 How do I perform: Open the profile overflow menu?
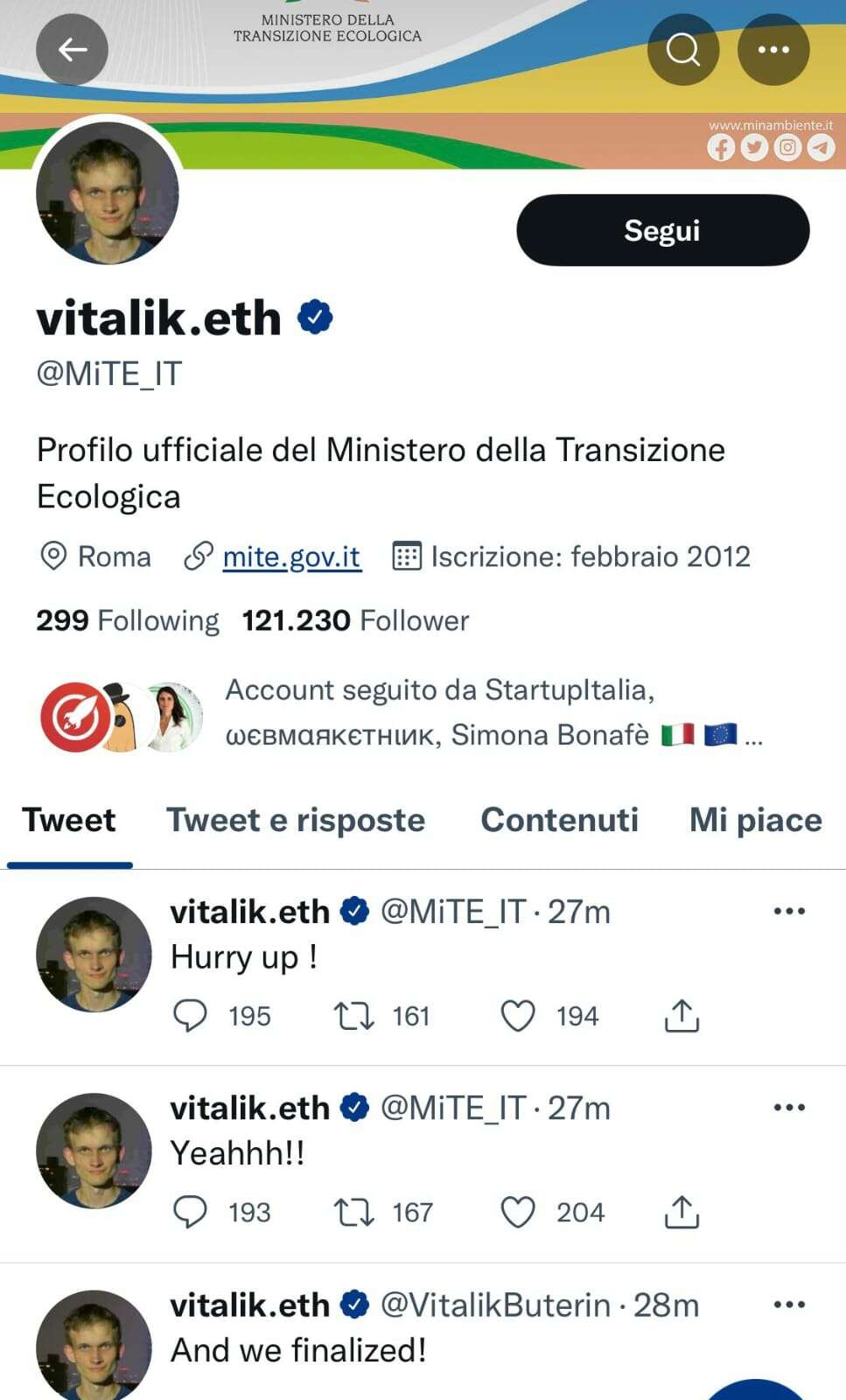[773, 50]
